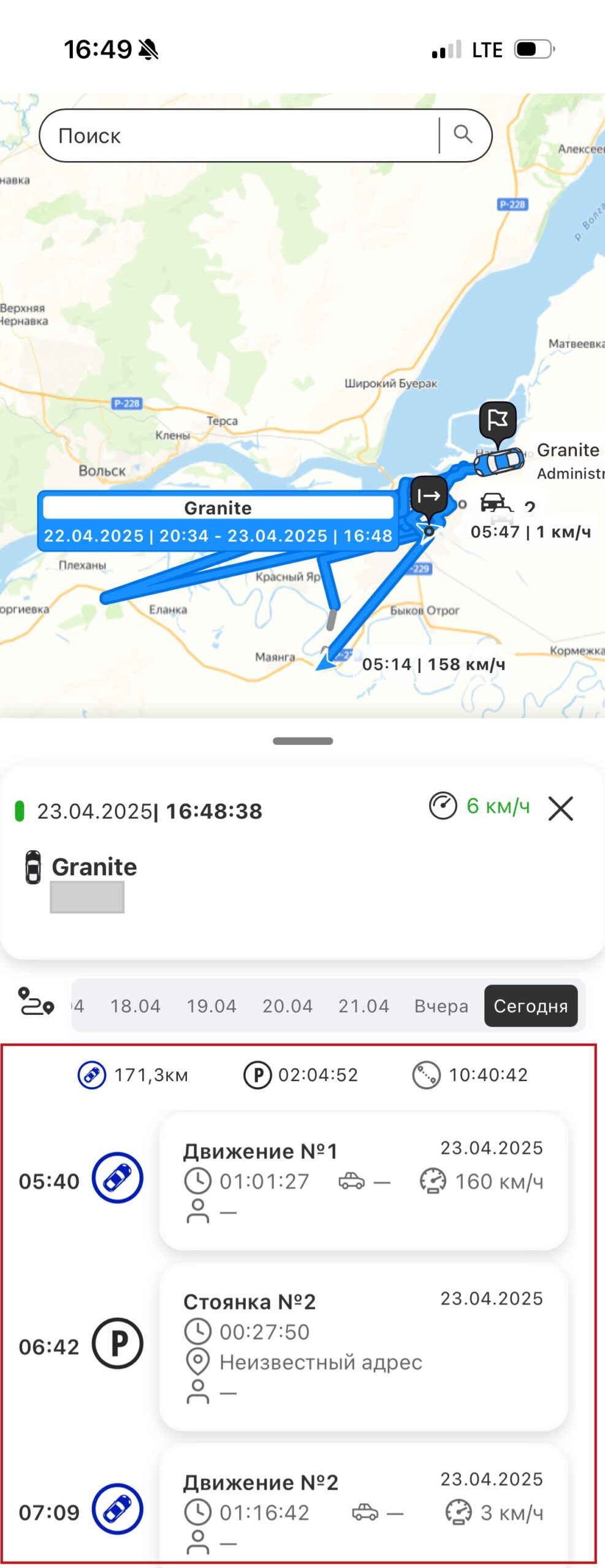The height and width of the screenshot is (1568, 605).
Task: Tap the bottom sheet drag handle
Action: coord(303,741)
